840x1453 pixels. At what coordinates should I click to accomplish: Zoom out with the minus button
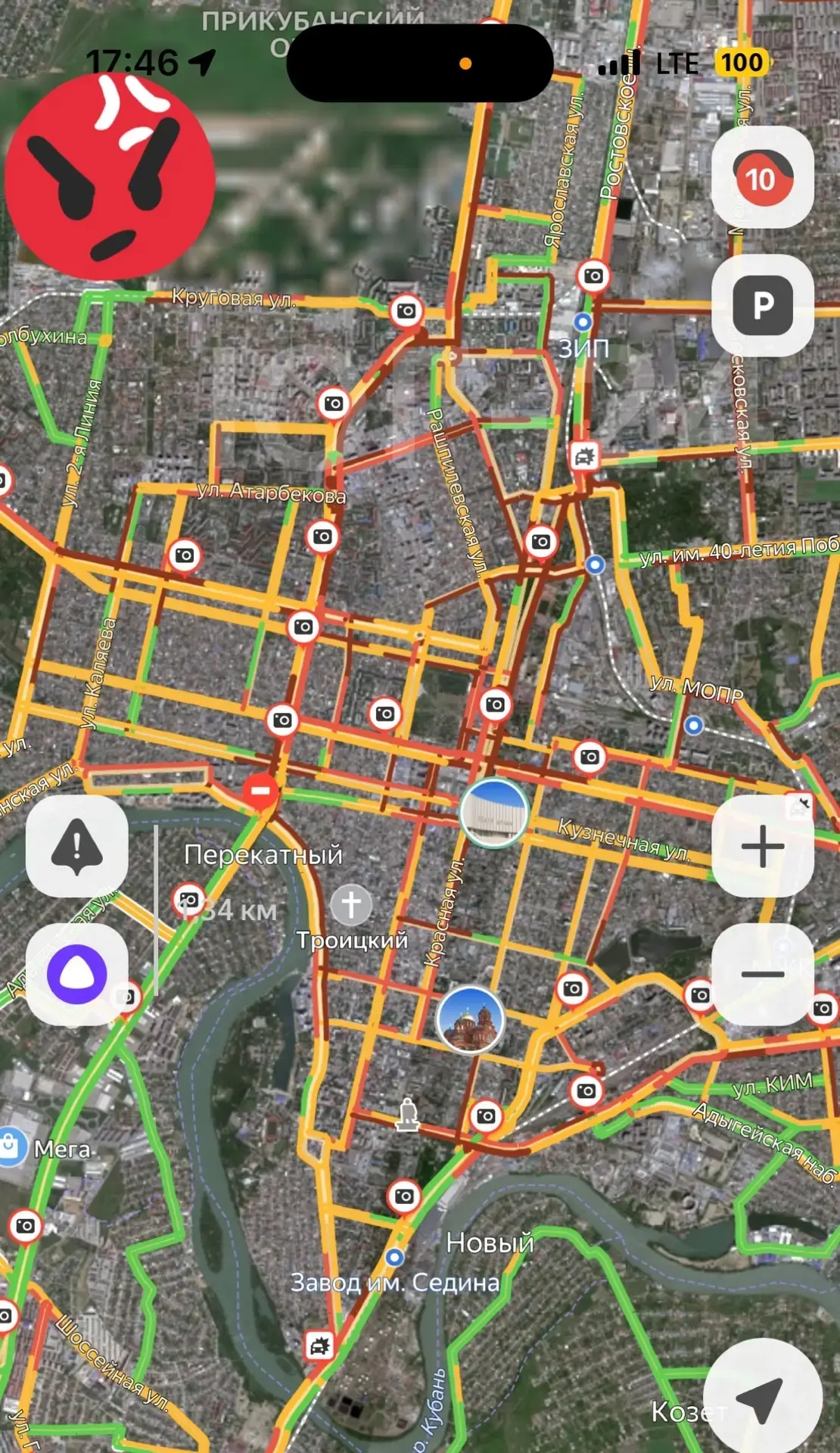(x=762, y=974)
